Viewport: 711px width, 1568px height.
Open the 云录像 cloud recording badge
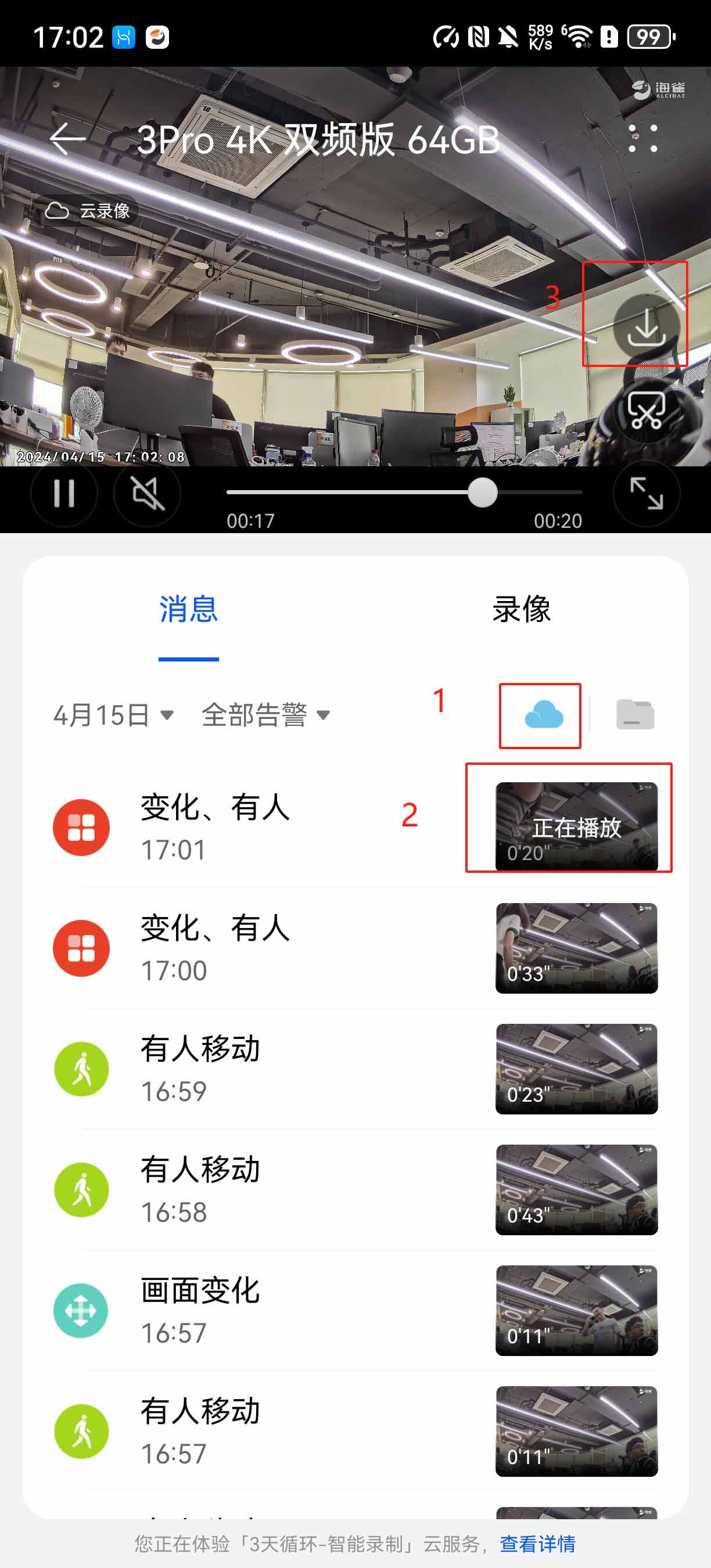pyautogui.click(x=88, y=211)
